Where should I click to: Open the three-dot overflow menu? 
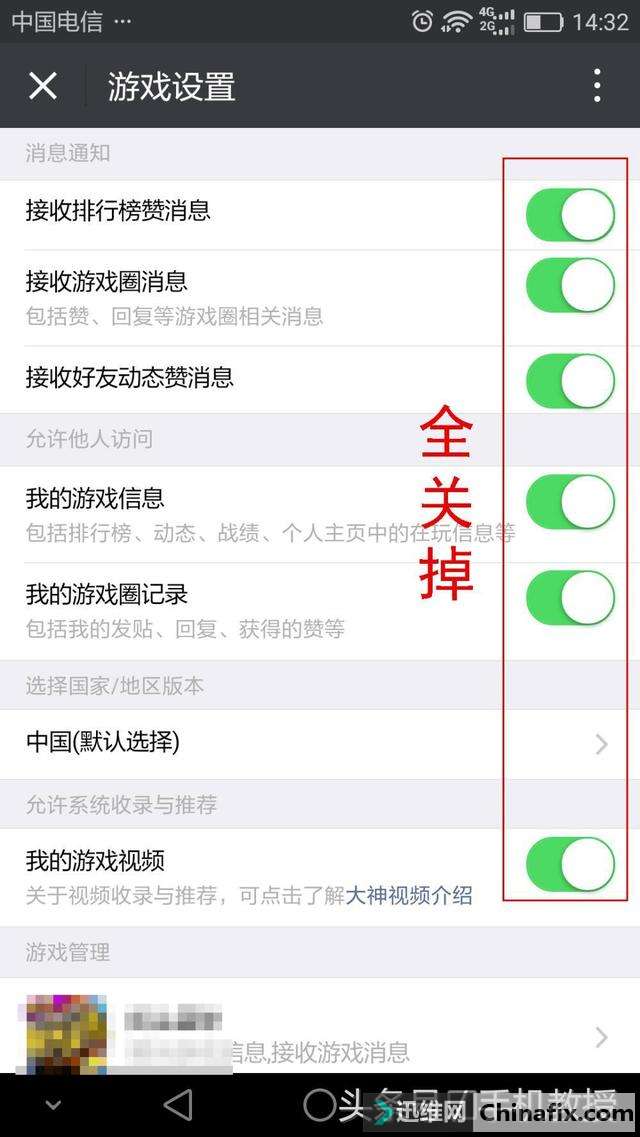(x=597, y=86)
